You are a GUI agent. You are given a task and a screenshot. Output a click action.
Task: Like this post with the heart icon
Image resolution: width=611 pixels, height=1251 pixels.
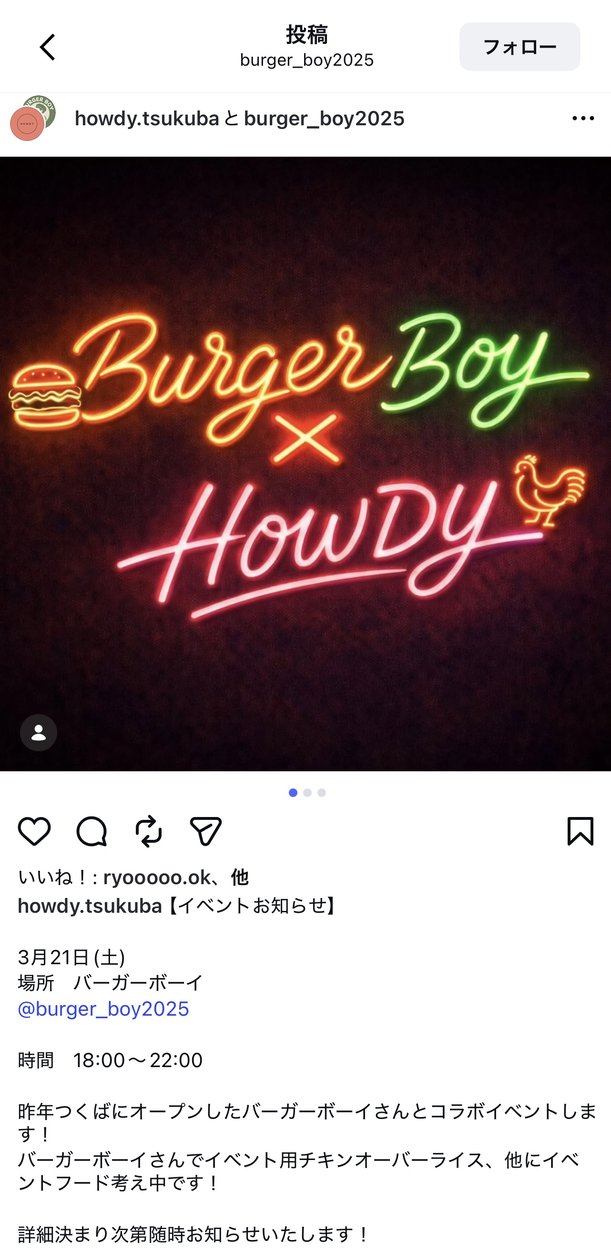pos(34,831)
